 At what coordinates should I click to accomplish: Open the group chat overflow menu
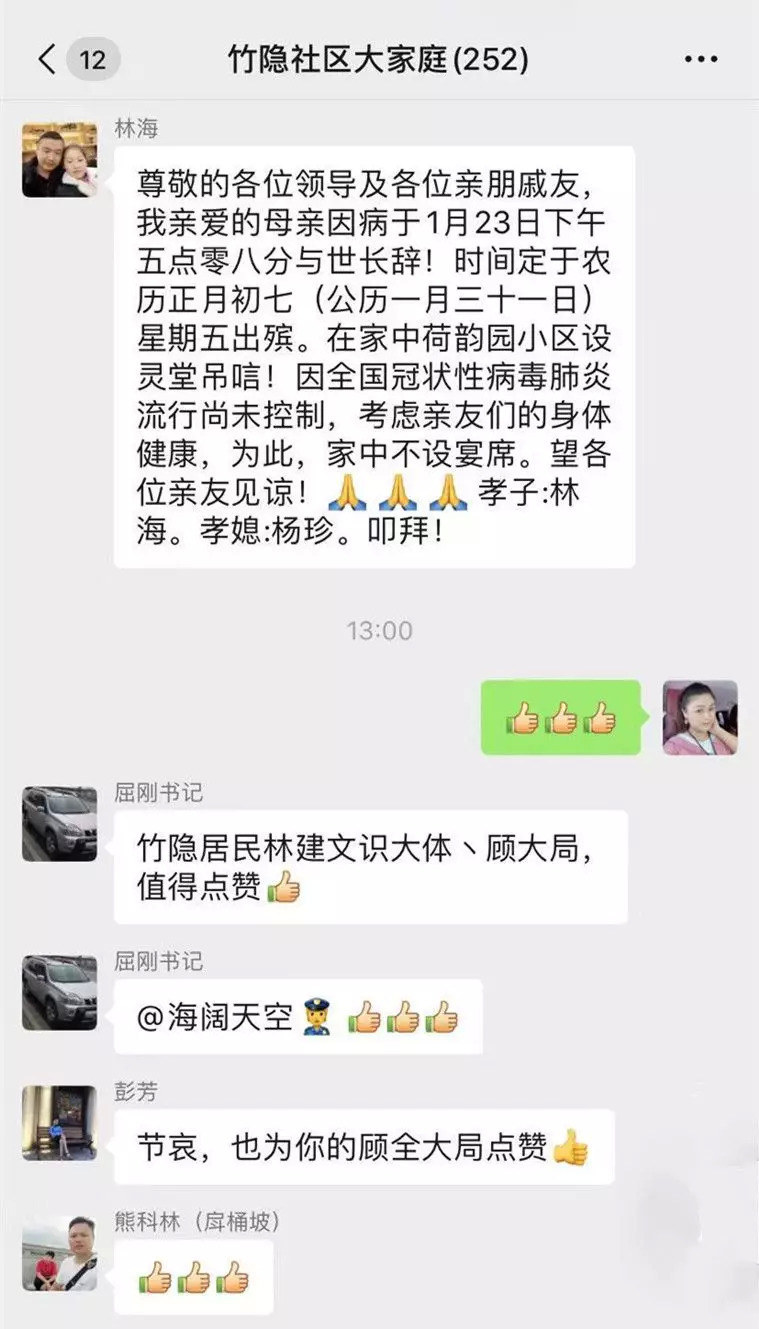(701, 60)
